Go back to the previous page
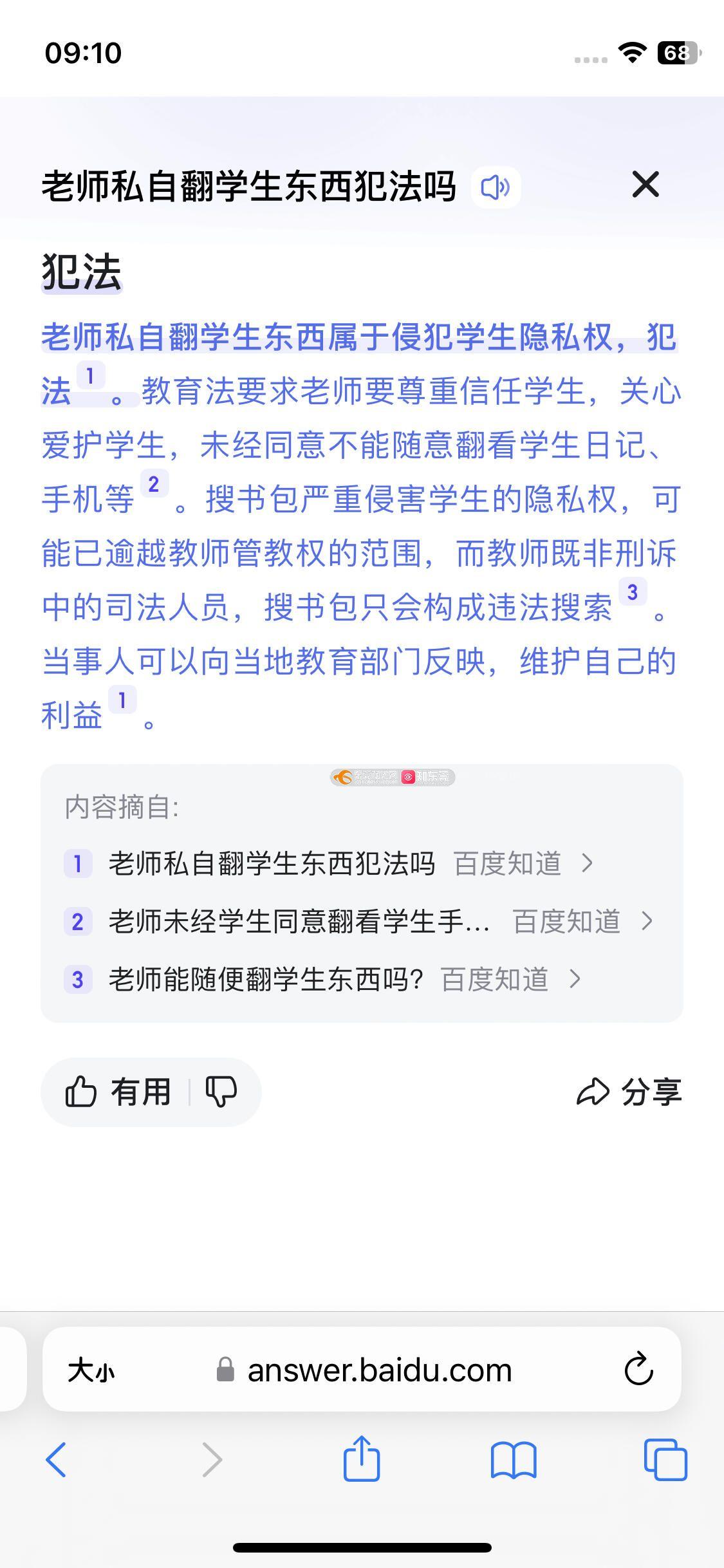Viewport: 724px width, 1568px height. (56, 1459)
